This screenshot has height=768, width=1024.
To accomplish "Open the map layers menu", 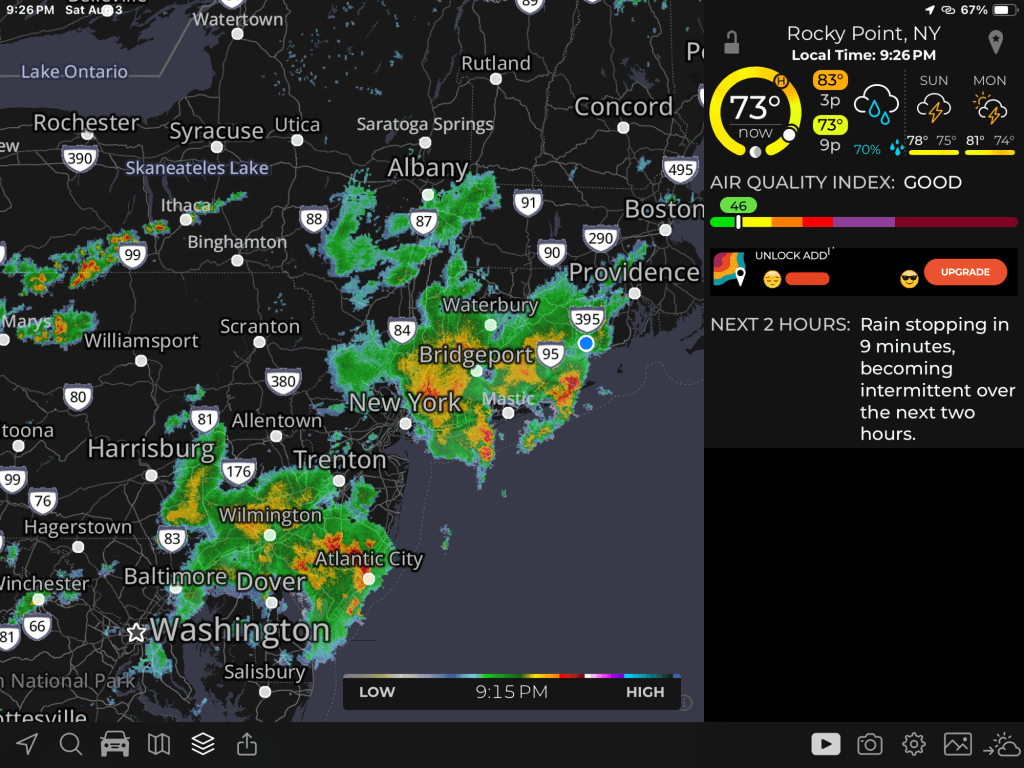I will [203, 744].
